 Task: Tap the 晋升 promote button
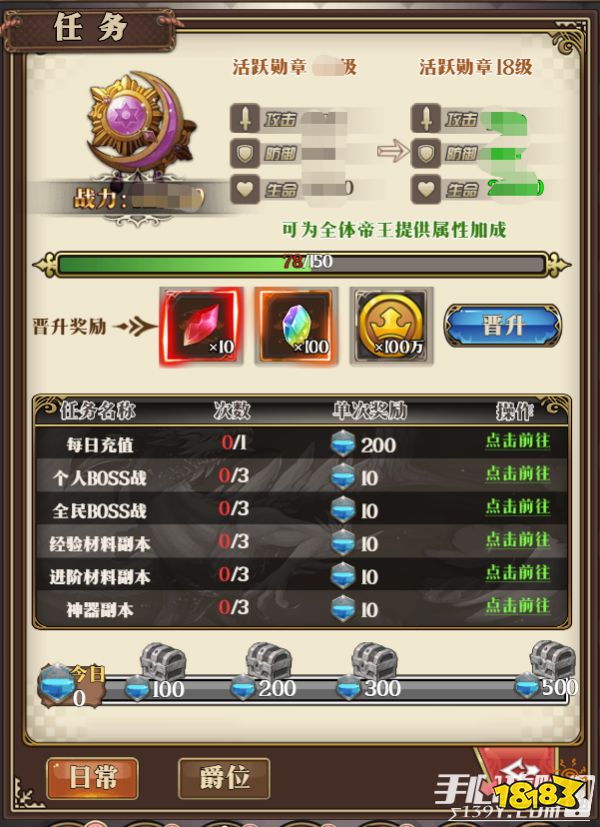click(502, 327)
